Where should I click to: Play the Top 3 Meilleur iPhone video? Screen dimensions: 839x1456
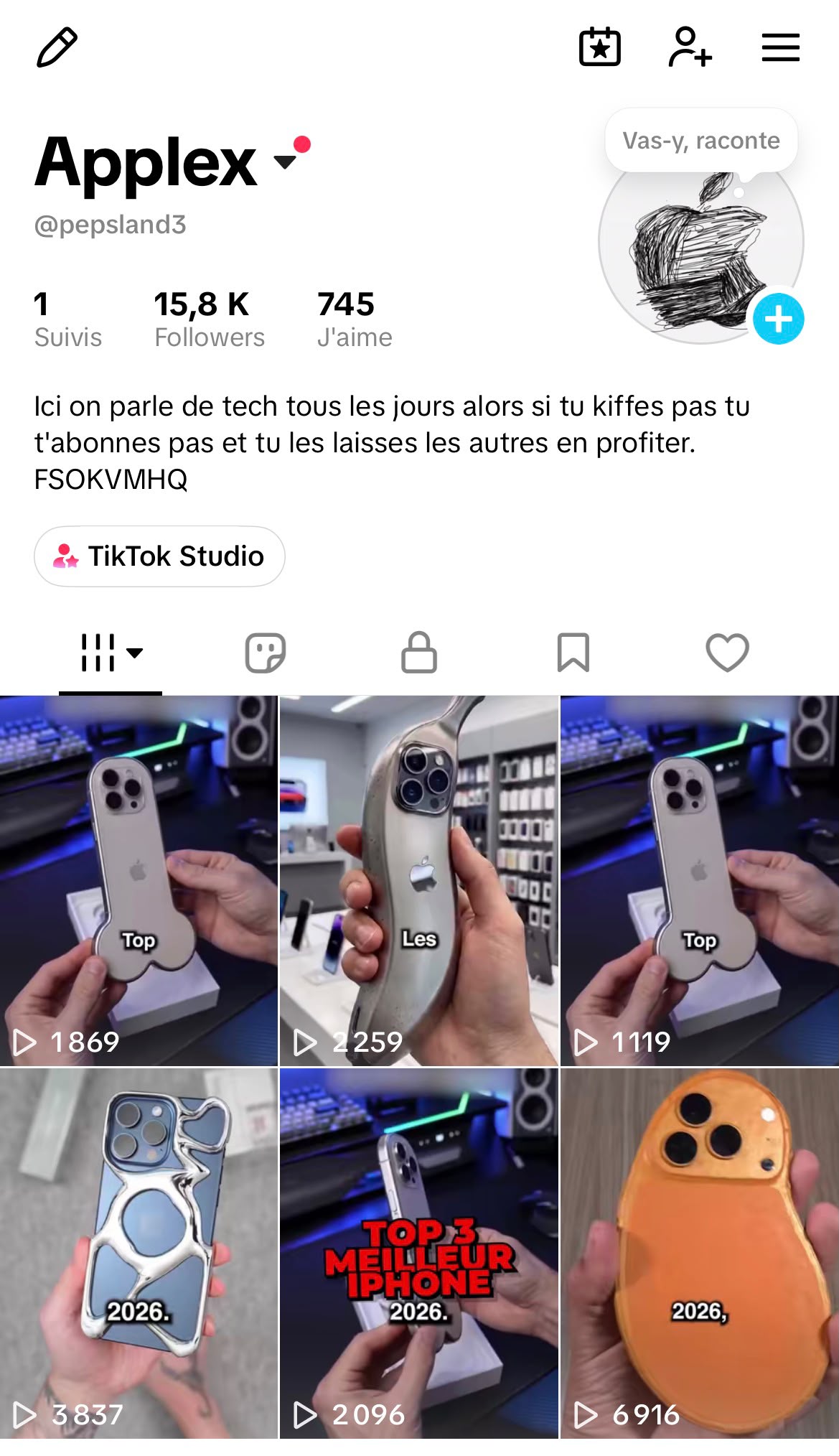(x=419, y=1254)
